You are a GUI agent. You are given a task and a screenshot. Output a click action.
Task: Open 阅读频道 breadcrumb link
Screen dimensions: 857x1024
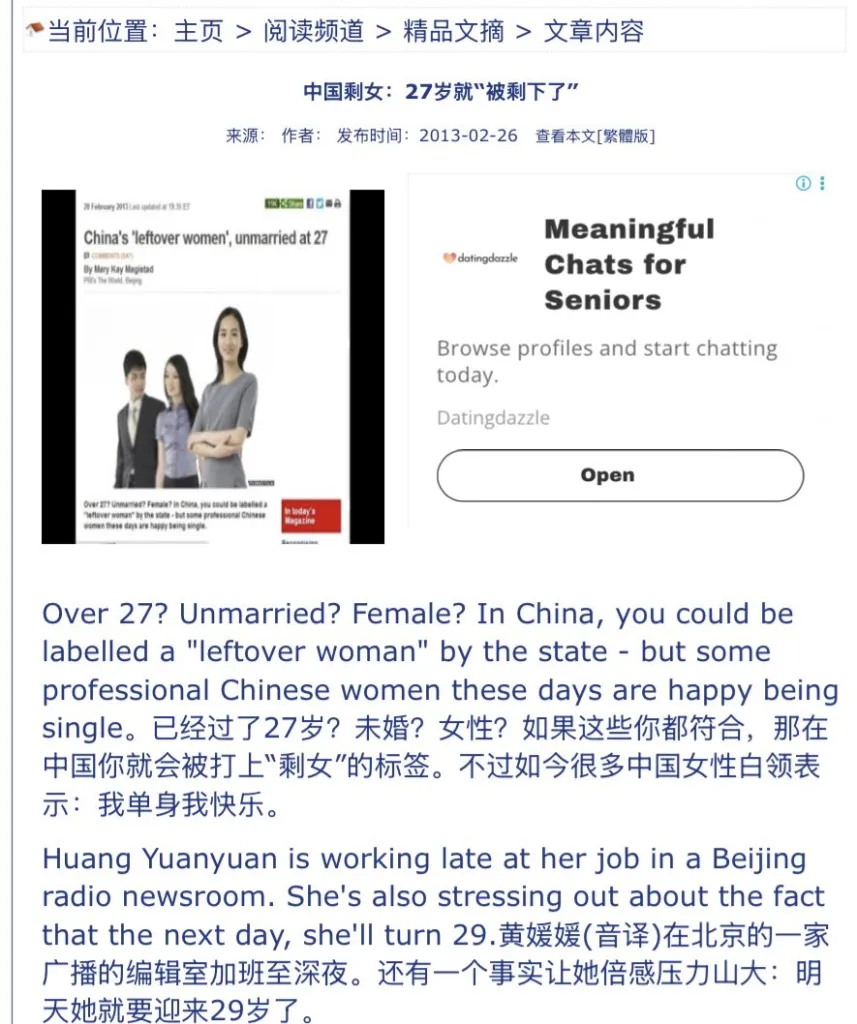(314, 31)
